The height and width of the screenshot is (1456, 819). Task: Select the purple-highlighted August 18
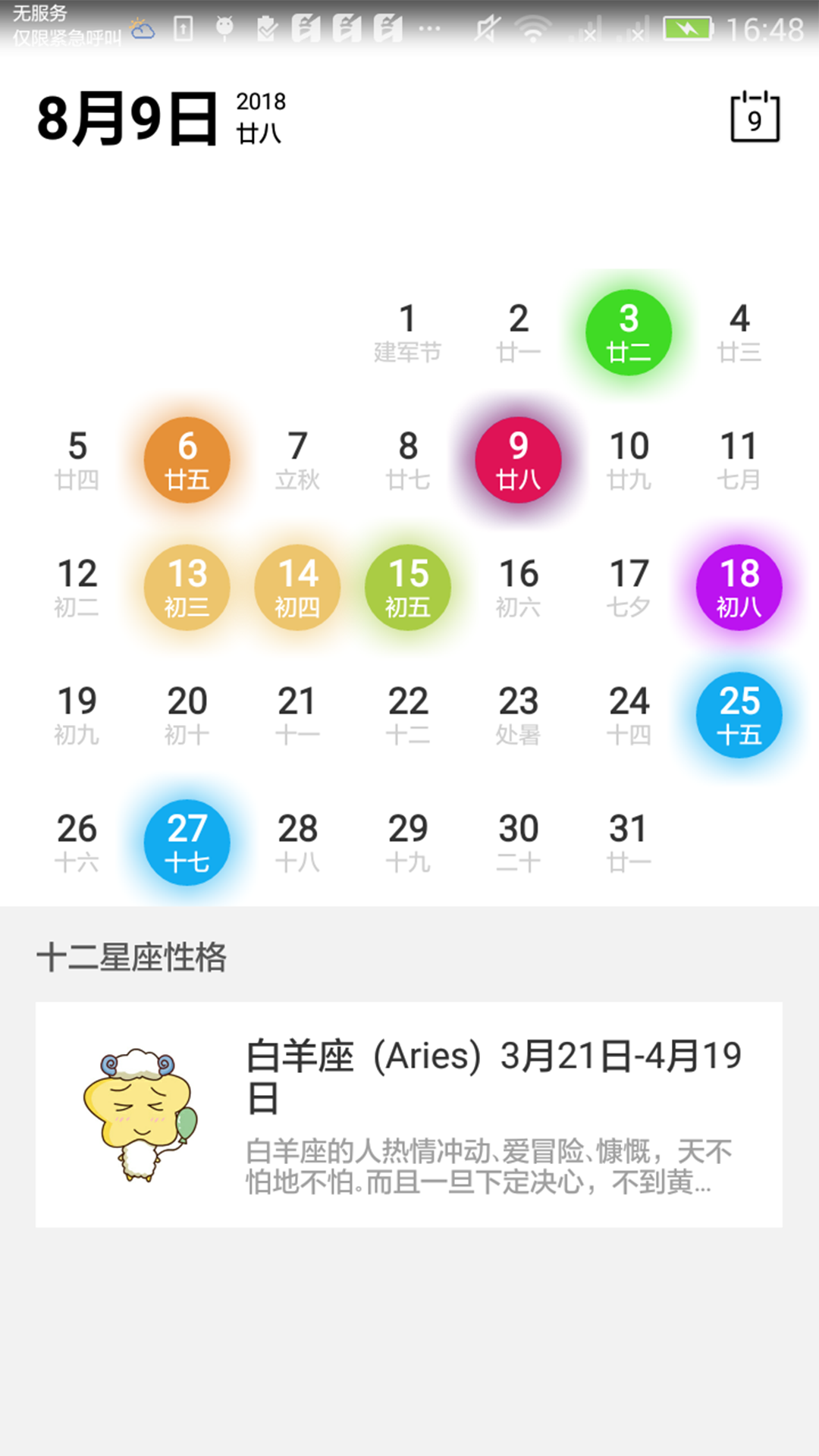point(739,588)
